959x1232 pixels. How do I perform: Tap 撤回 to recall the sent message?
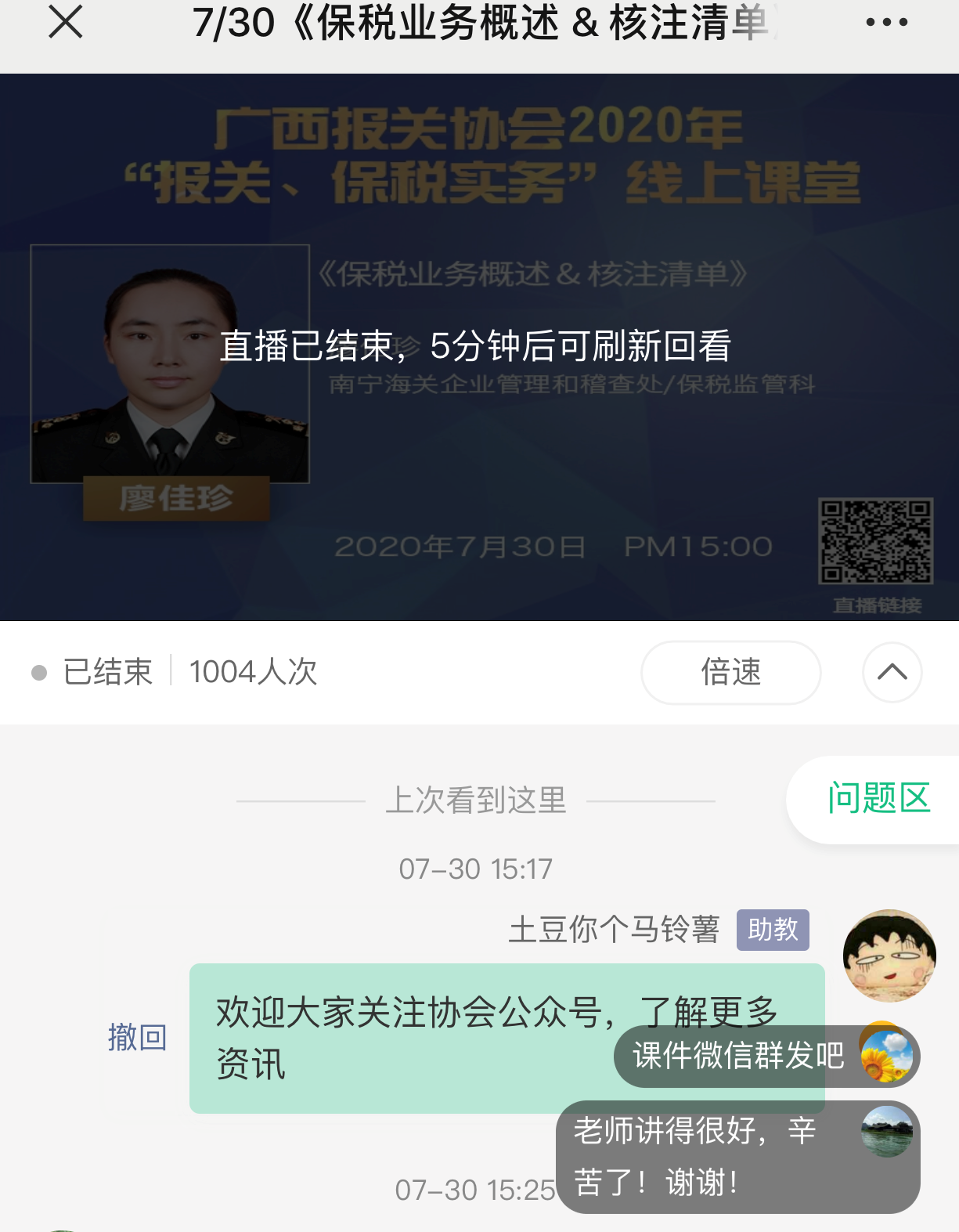point(138,1037)
